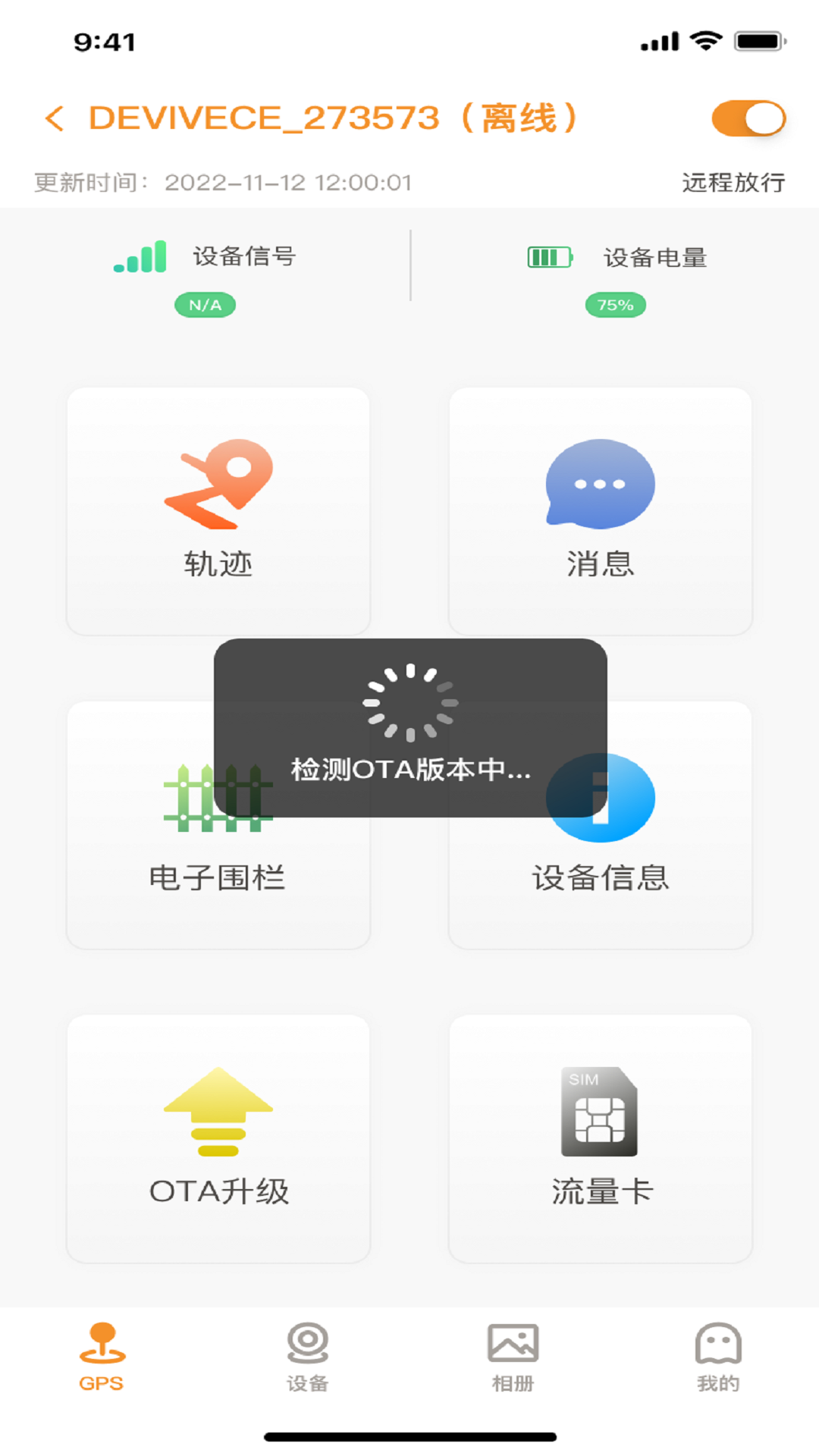This screenshot has height=1456, width=819.
Task: Toggle the orange device power switch
Action: 751,118
